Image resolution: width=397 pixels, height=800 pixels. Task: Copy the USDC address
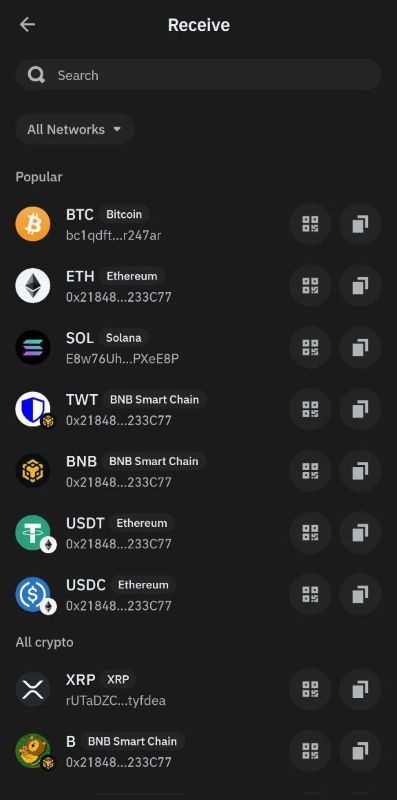360,594
